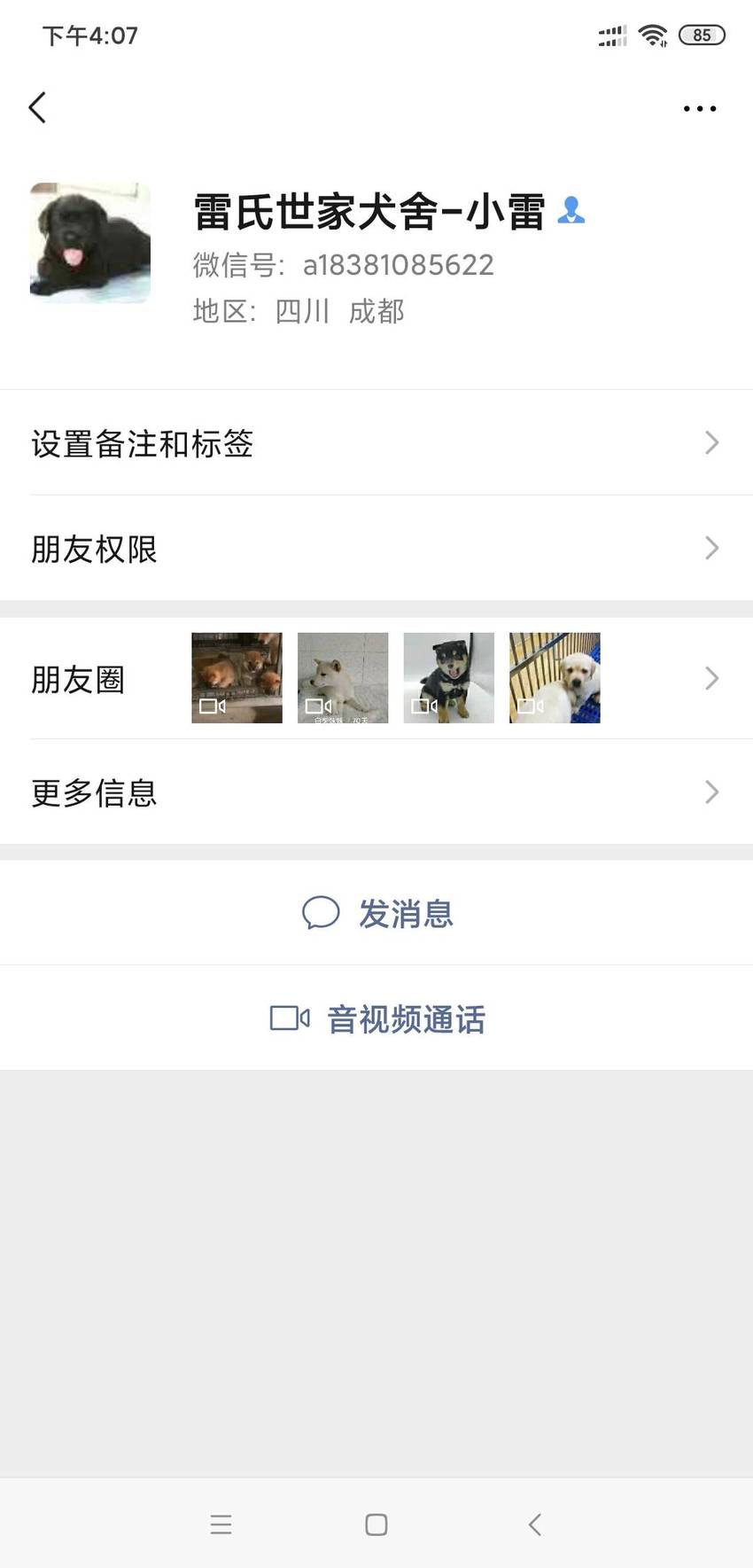Viewport: 753px width, 1568px height.
Task: Open 更多信息 row
Action: point(376,792)
